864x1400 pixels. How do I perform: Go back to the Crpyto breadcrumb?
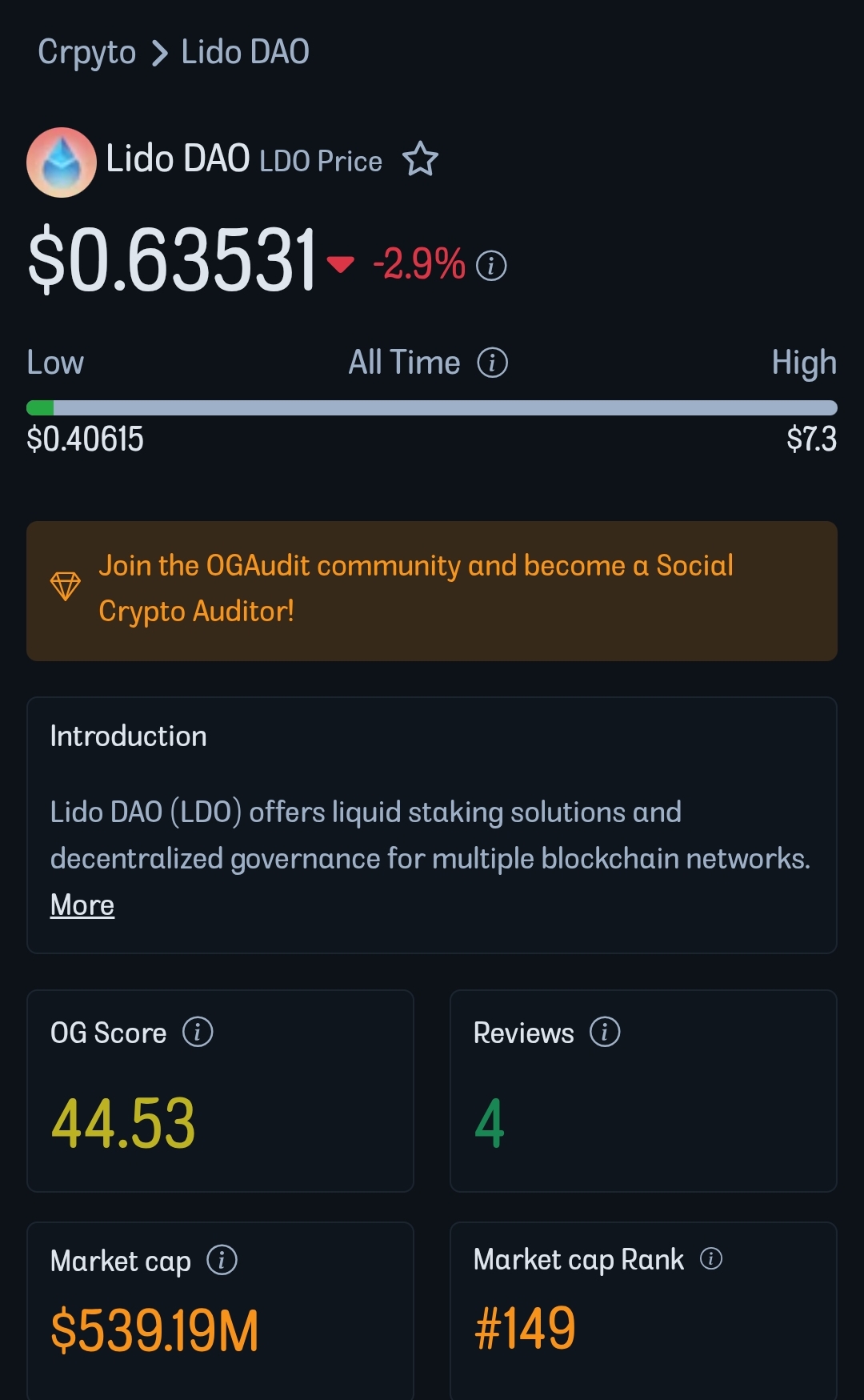86,53
